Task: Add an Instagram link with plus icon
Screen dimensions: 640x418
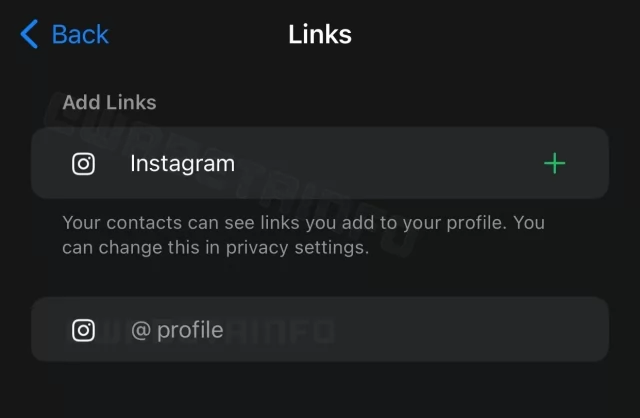Action: pos(554,163)
